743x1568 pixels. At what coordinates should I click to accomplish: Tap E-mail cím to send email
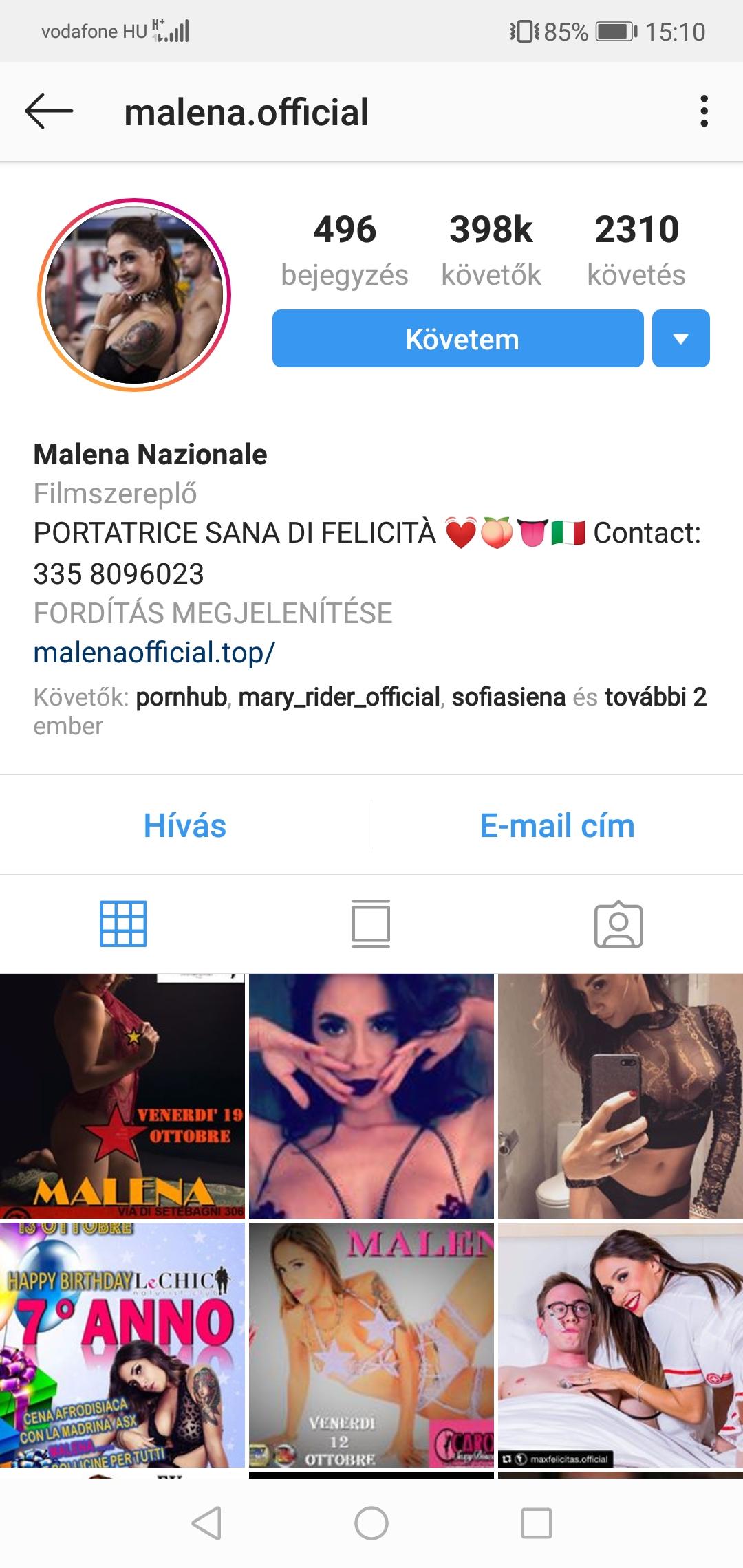click(557, 825)
